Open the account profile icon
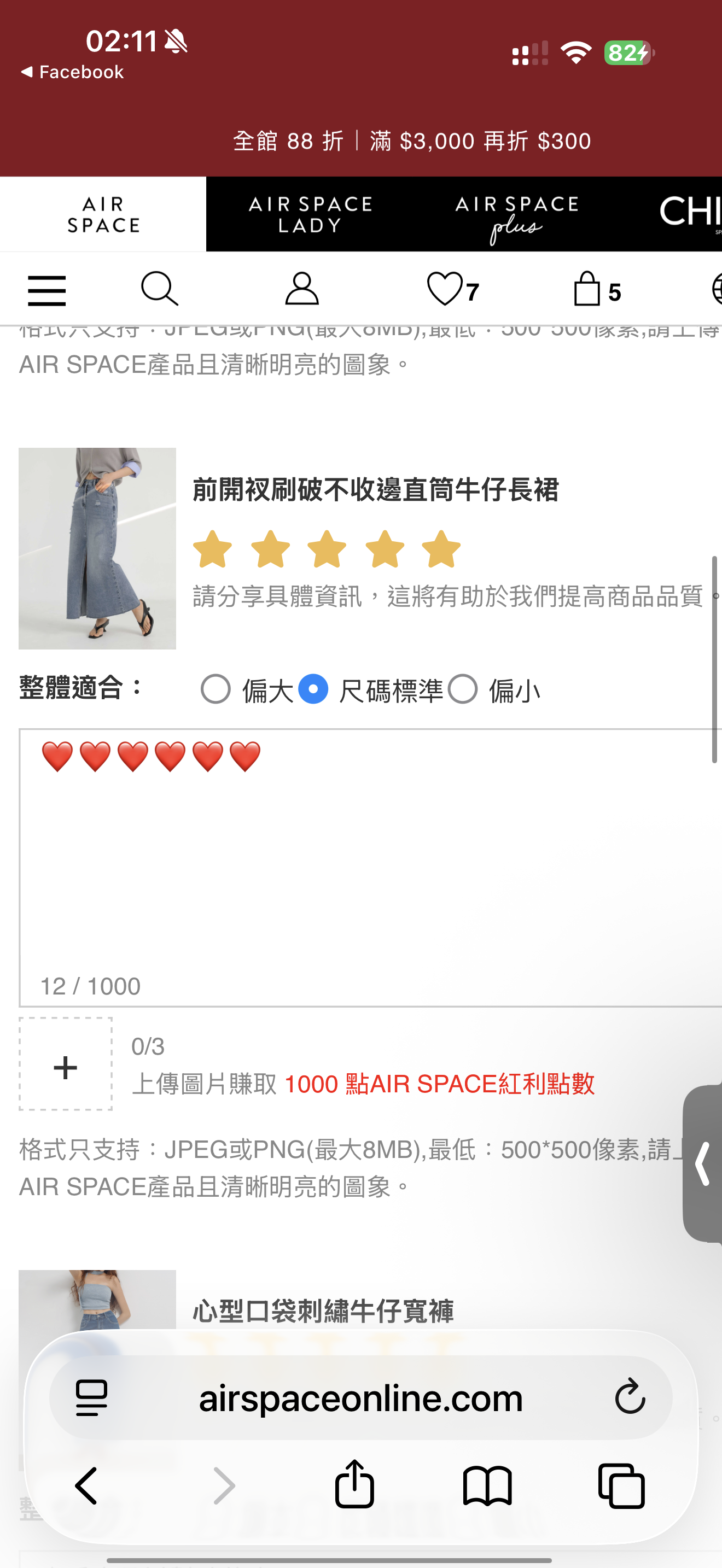722x1568 pixels. [x=302, y=289]
